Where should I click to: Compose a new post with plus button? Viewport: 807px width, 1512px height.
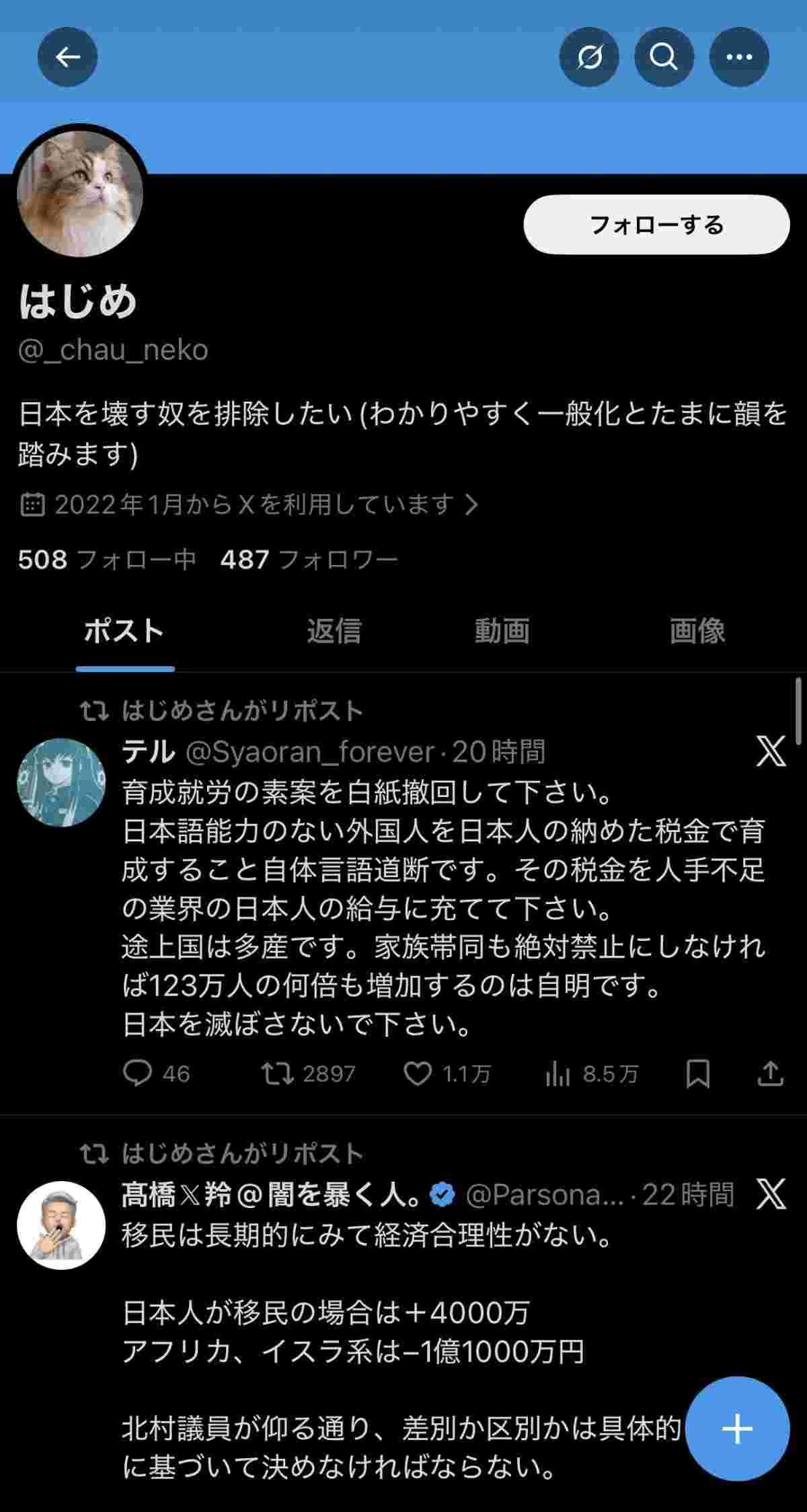coord(737,1429)
